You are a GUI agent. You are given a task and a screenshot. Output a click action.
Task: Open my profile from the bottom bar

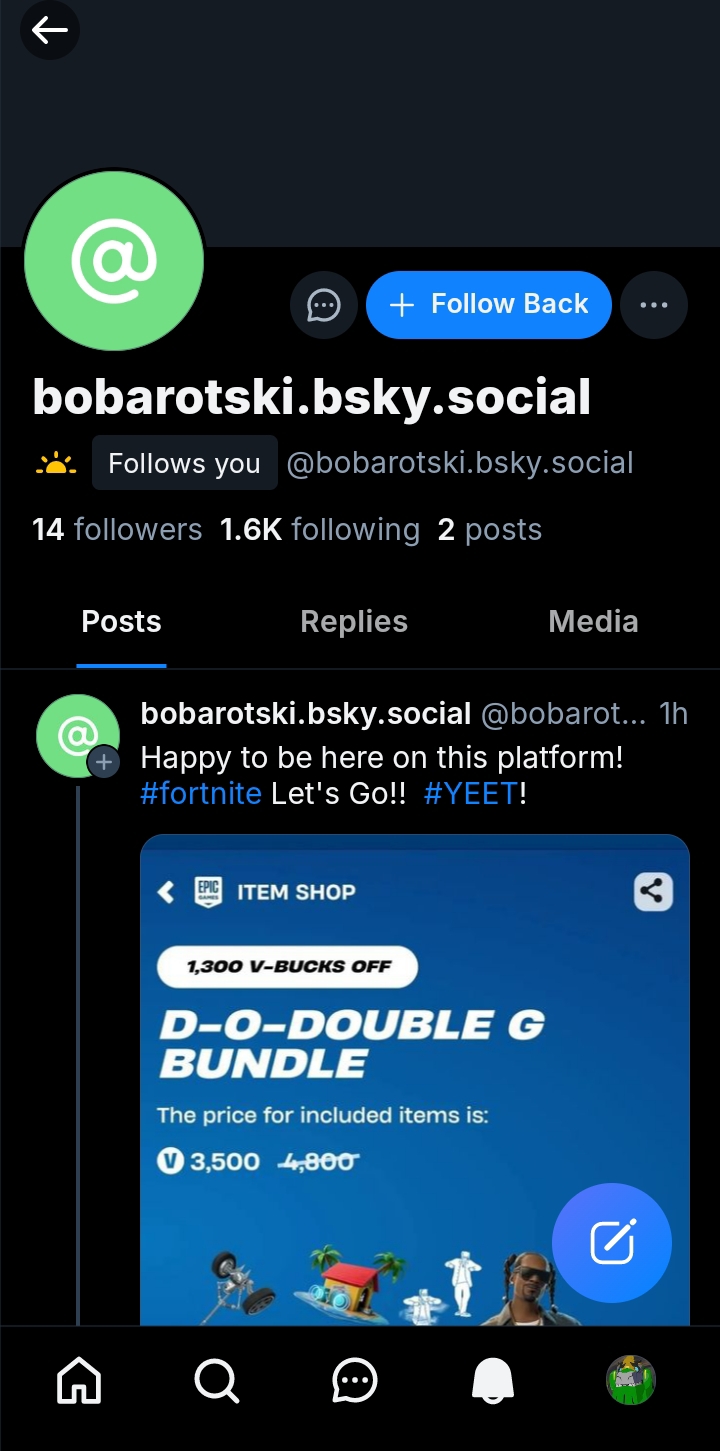click(x=630, y=1382)
